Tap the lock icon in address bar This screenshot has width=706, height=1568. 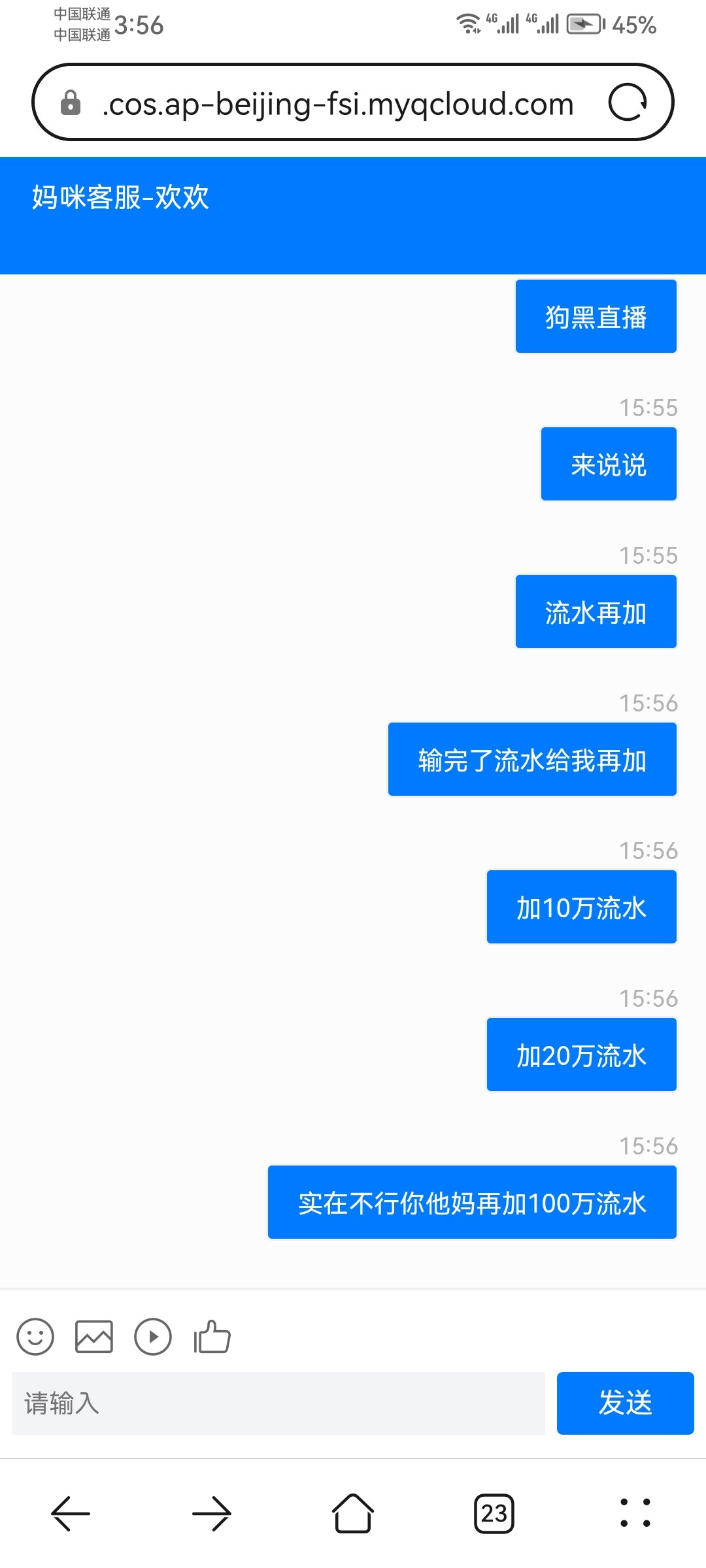(70, 103)
